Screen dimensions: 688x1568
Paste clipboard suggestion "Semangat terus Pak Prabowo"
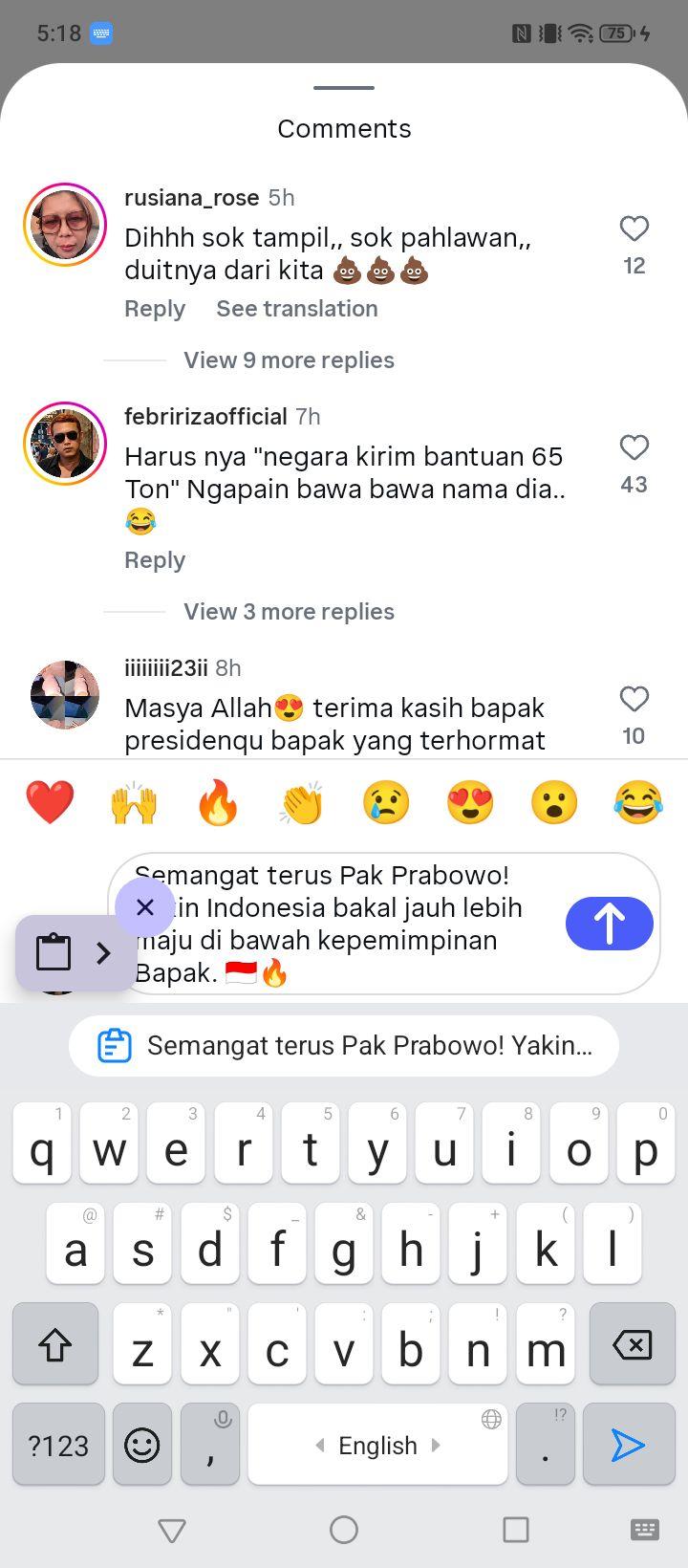344,1046
